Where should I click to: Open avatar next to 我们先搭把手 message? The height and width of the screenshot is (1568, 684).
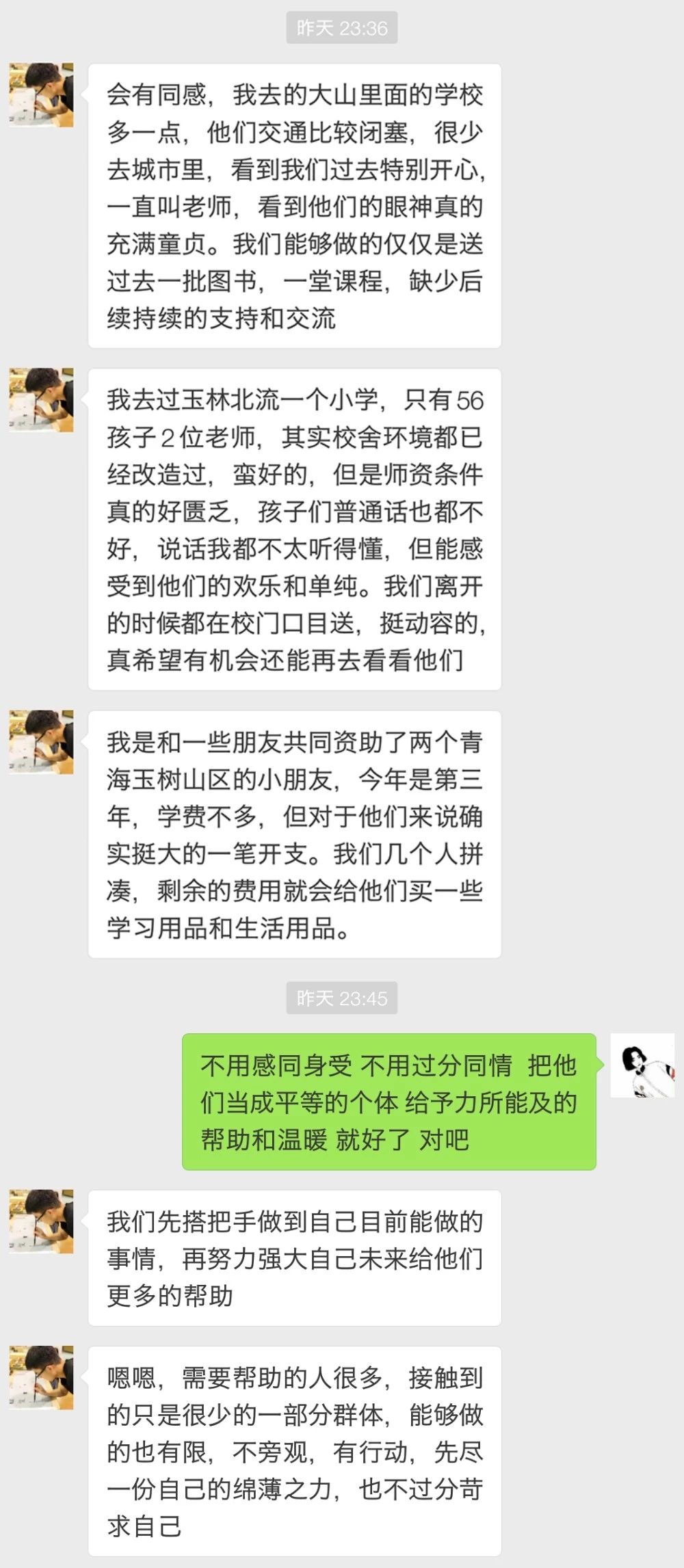pyautogui.click(x=41, y=1221)
